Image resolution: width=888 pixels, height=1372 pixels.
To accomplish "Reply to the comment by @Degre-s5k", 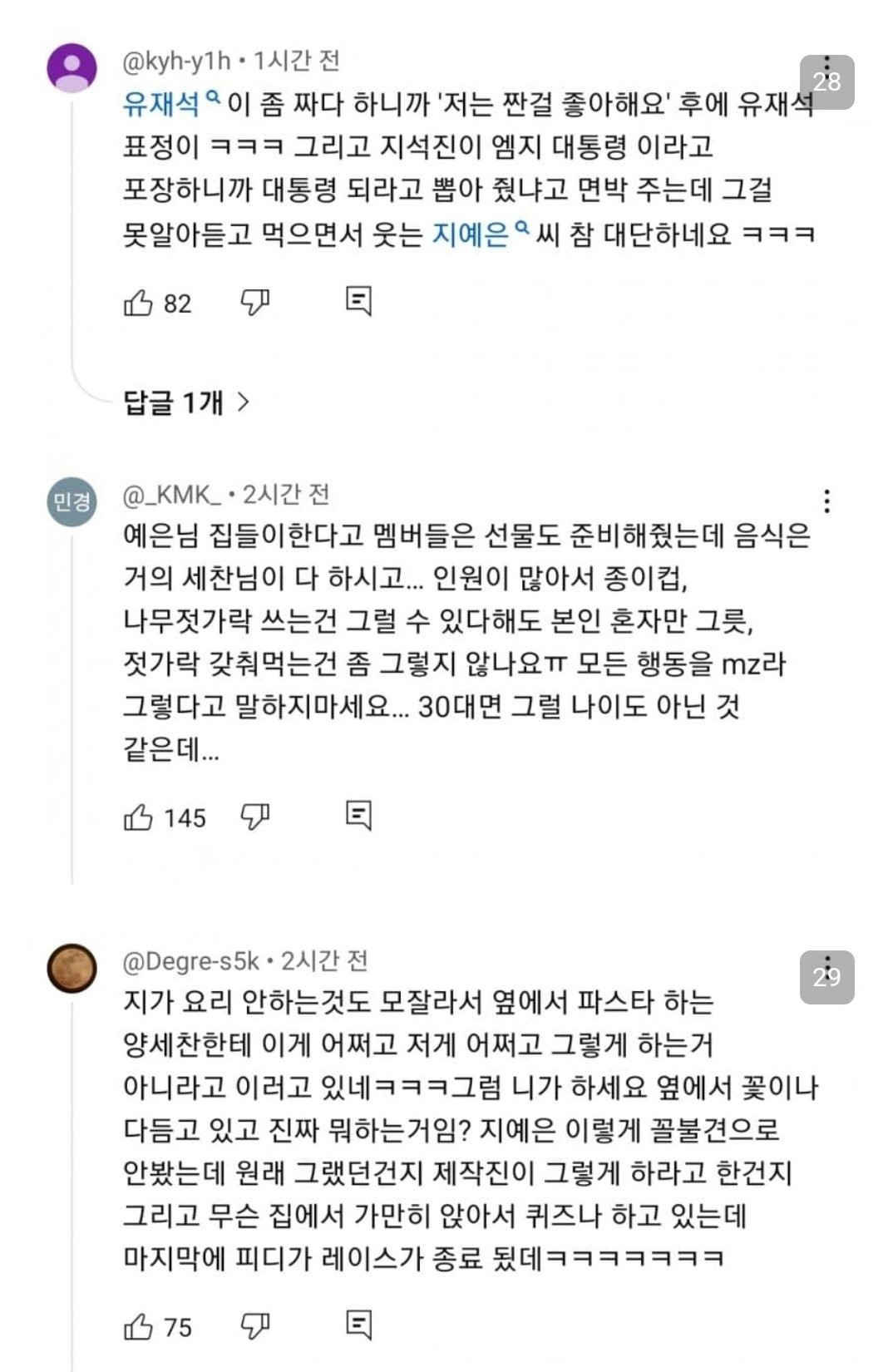I will tap(358, 1325).
